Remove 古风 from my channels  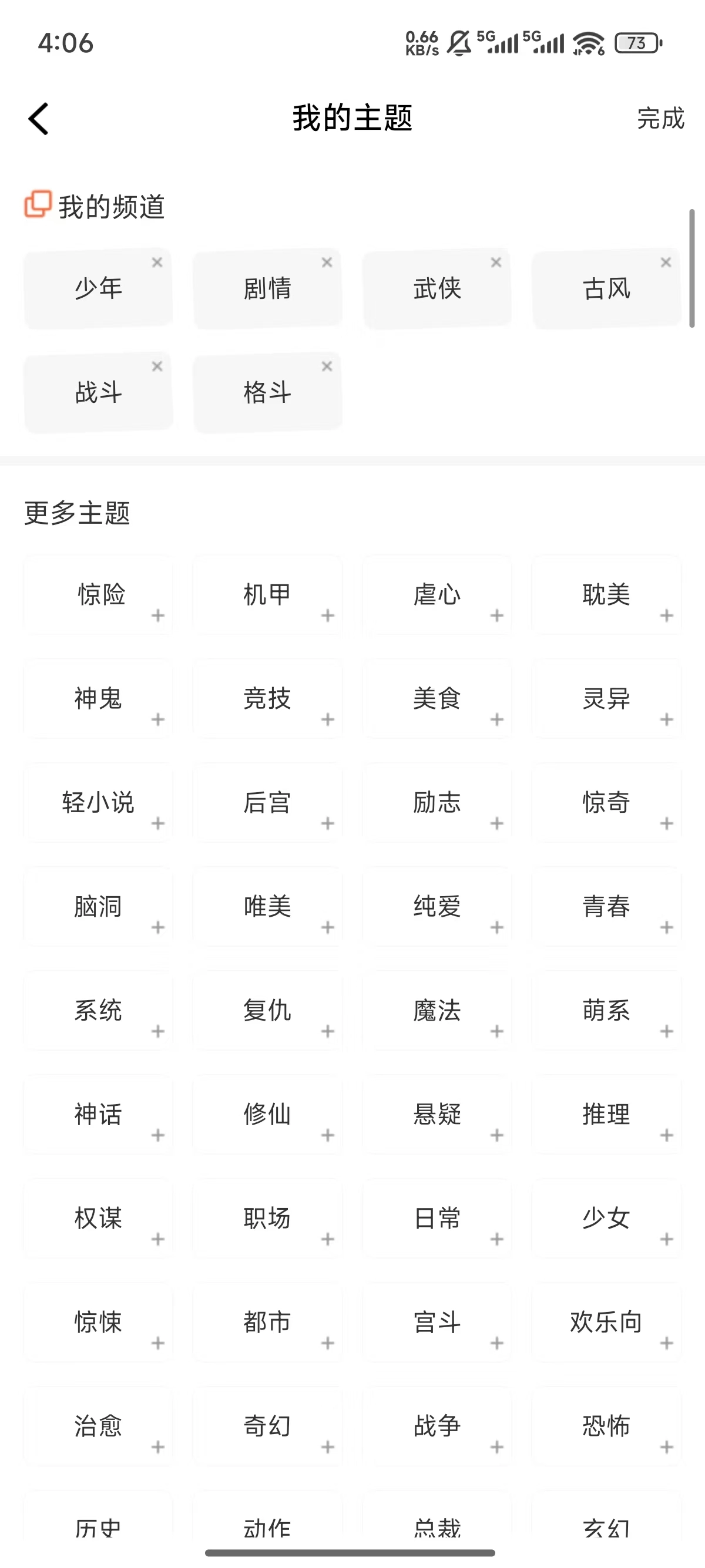(x=666, y=263)
